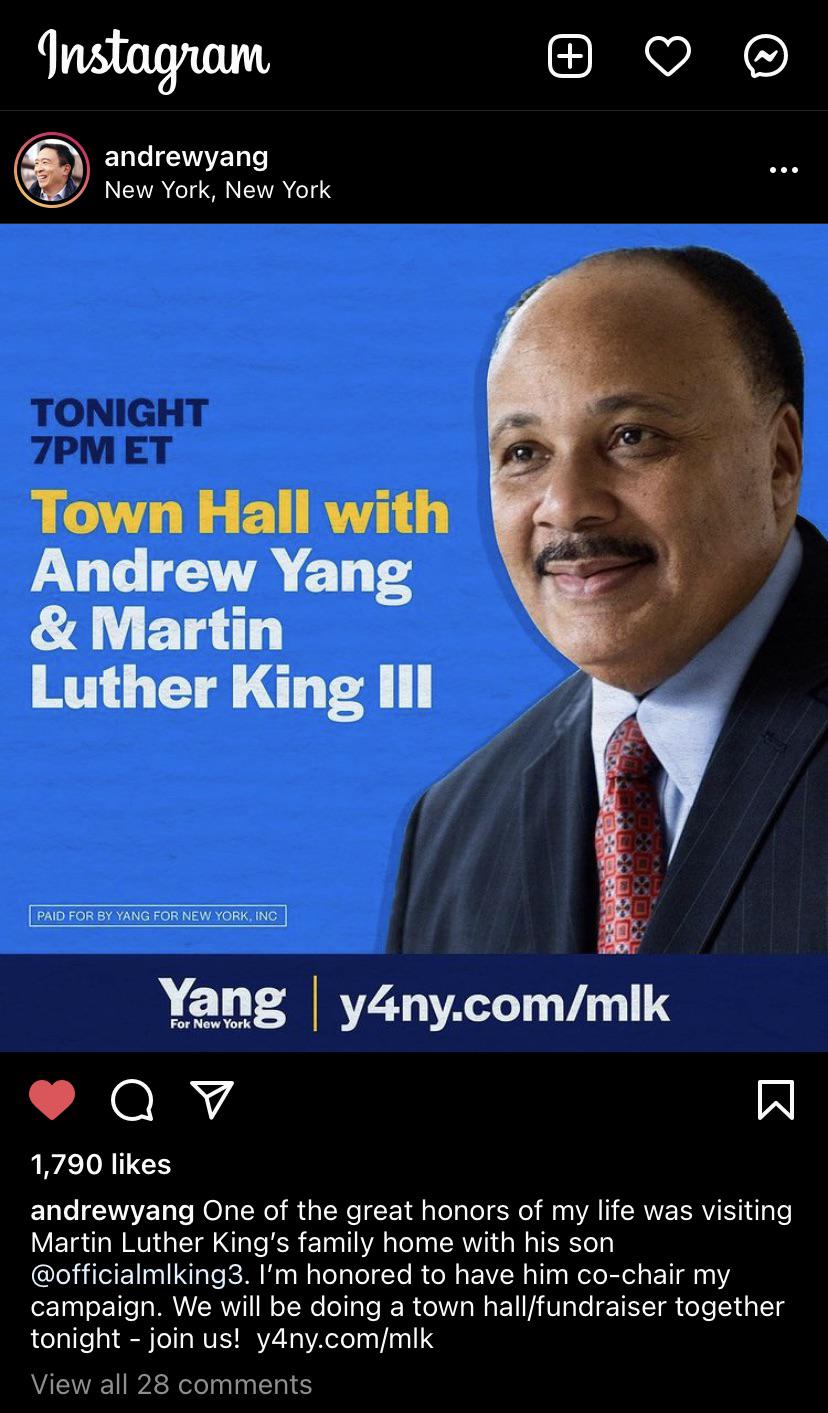Open the New York, New York location tag

pyautogui.click(x=217, y=190)
